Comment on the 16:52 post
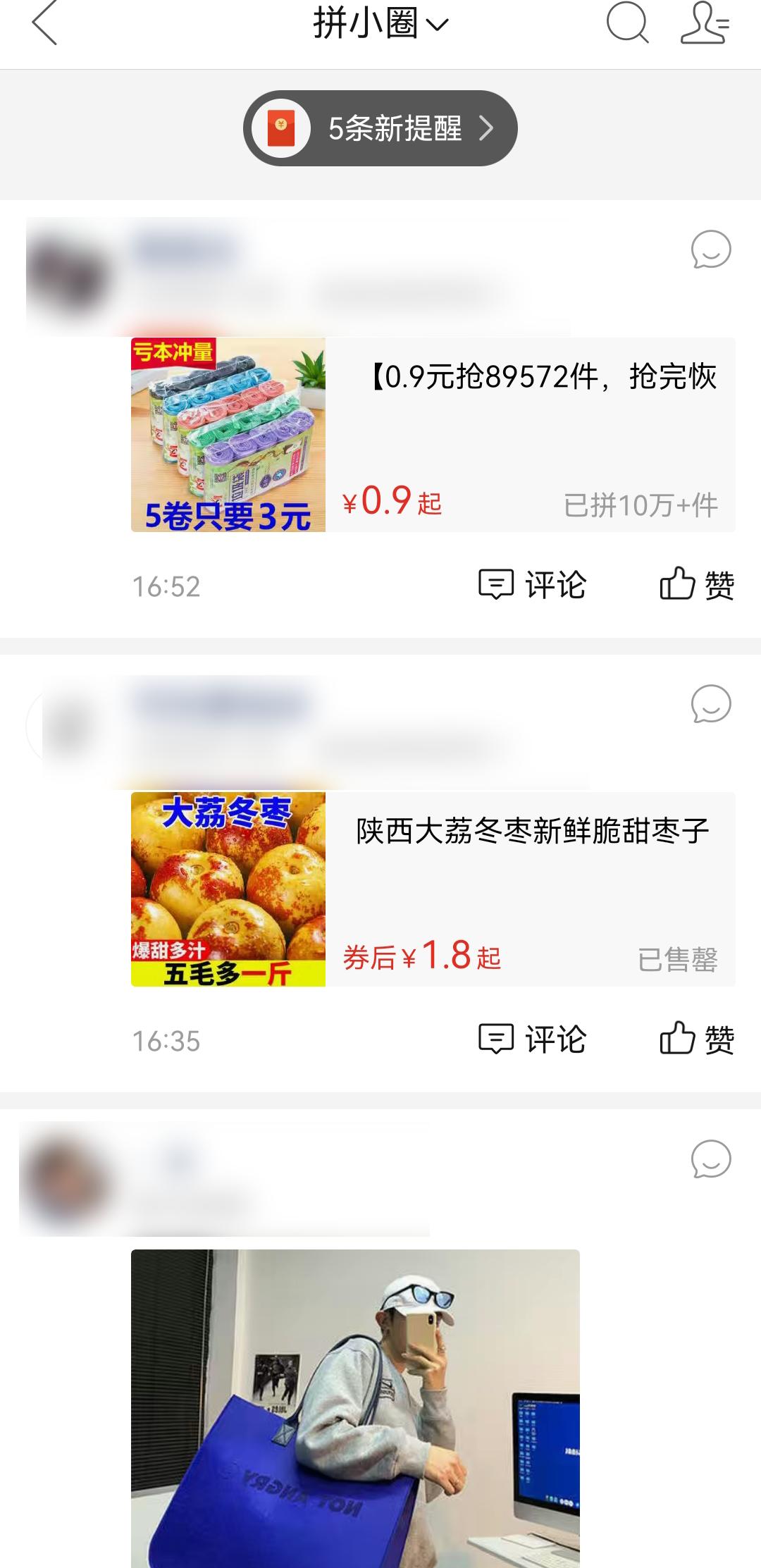This screenshot has height=1568, width=761. pyautogui.click(x=533, y=585)
